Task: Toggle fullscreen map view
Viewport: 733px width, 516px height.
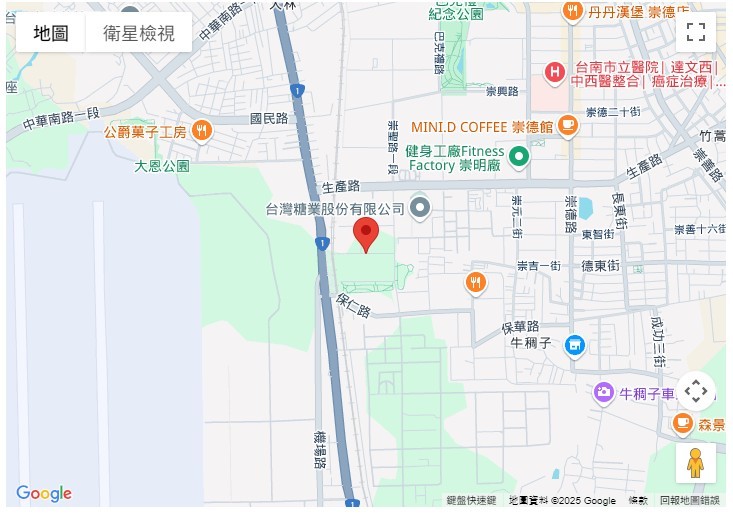Action: click(x=696, y=32)
